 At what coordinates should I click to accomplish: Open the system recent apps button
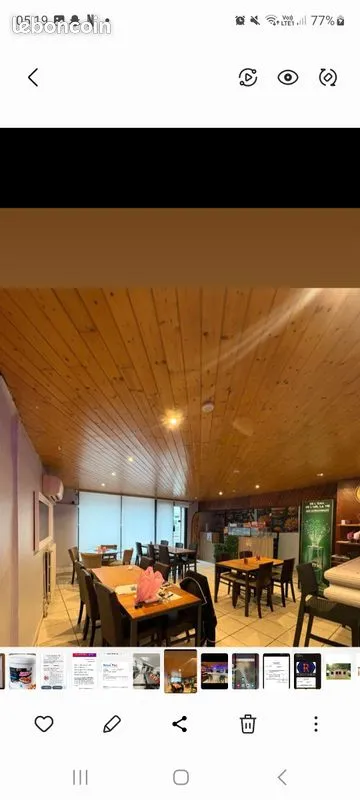[80, 778]
